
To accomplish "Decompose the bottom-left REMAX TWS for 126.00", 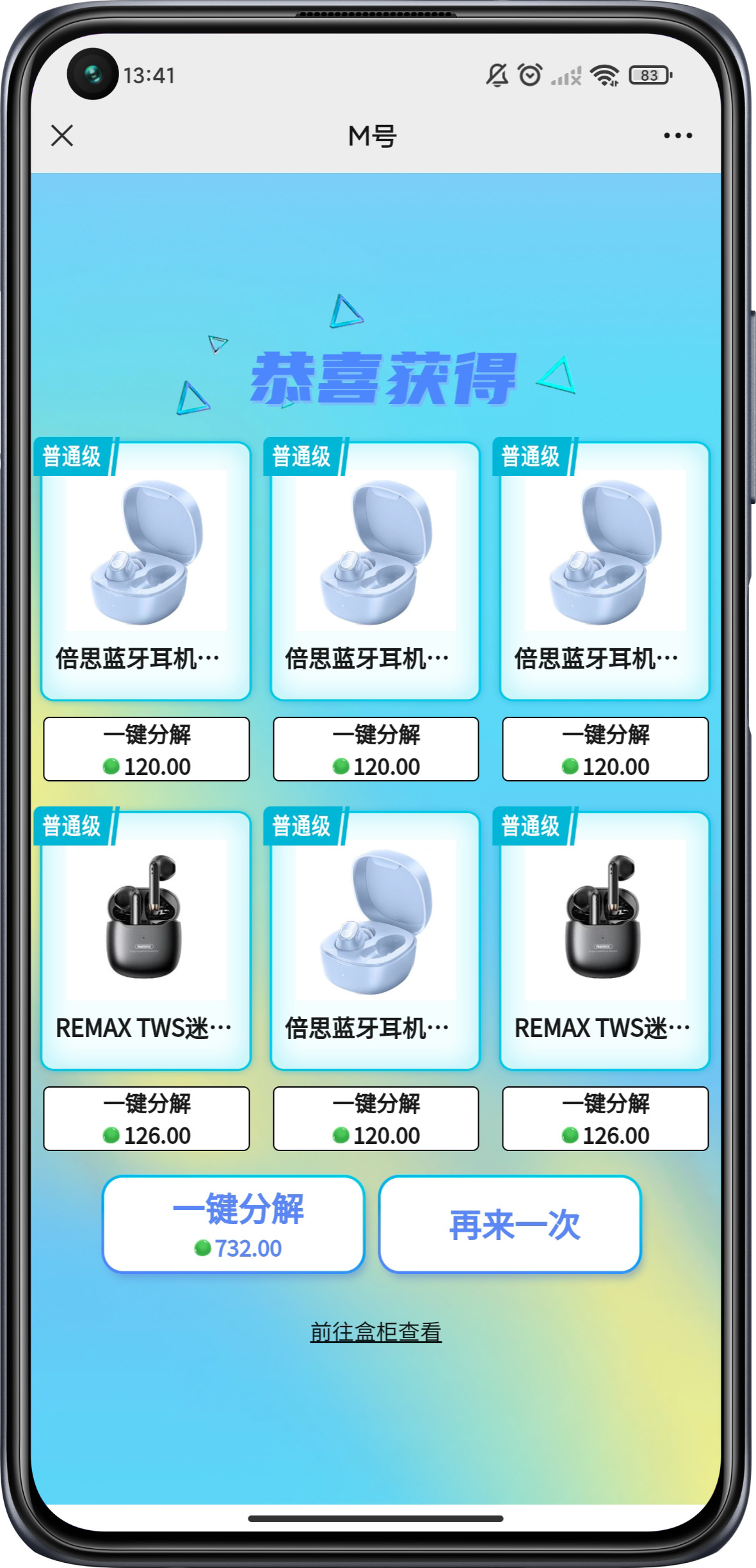I will tap(147, 1118).
